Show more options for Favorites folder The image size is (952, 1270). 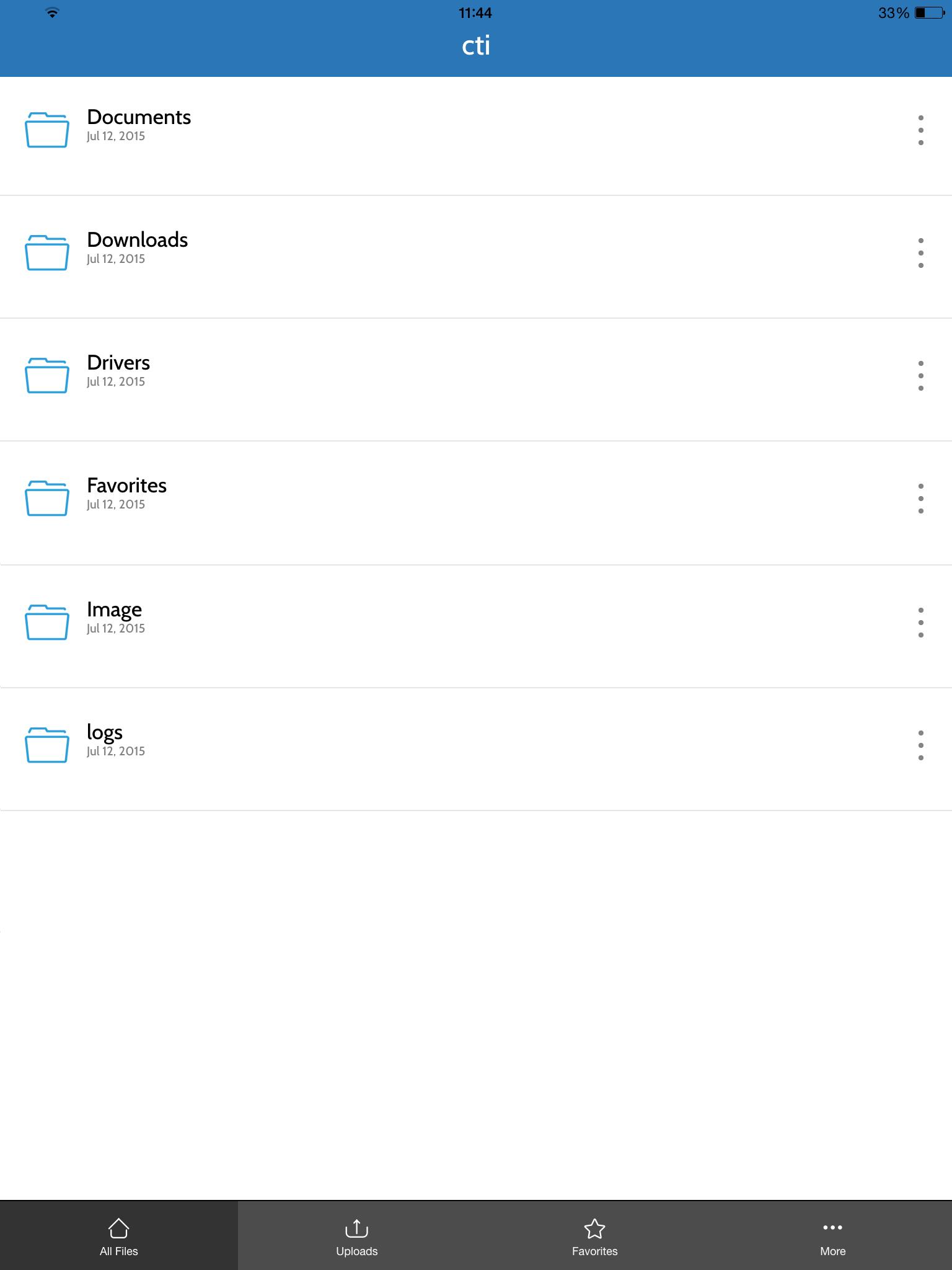click(x=920, y=499)
